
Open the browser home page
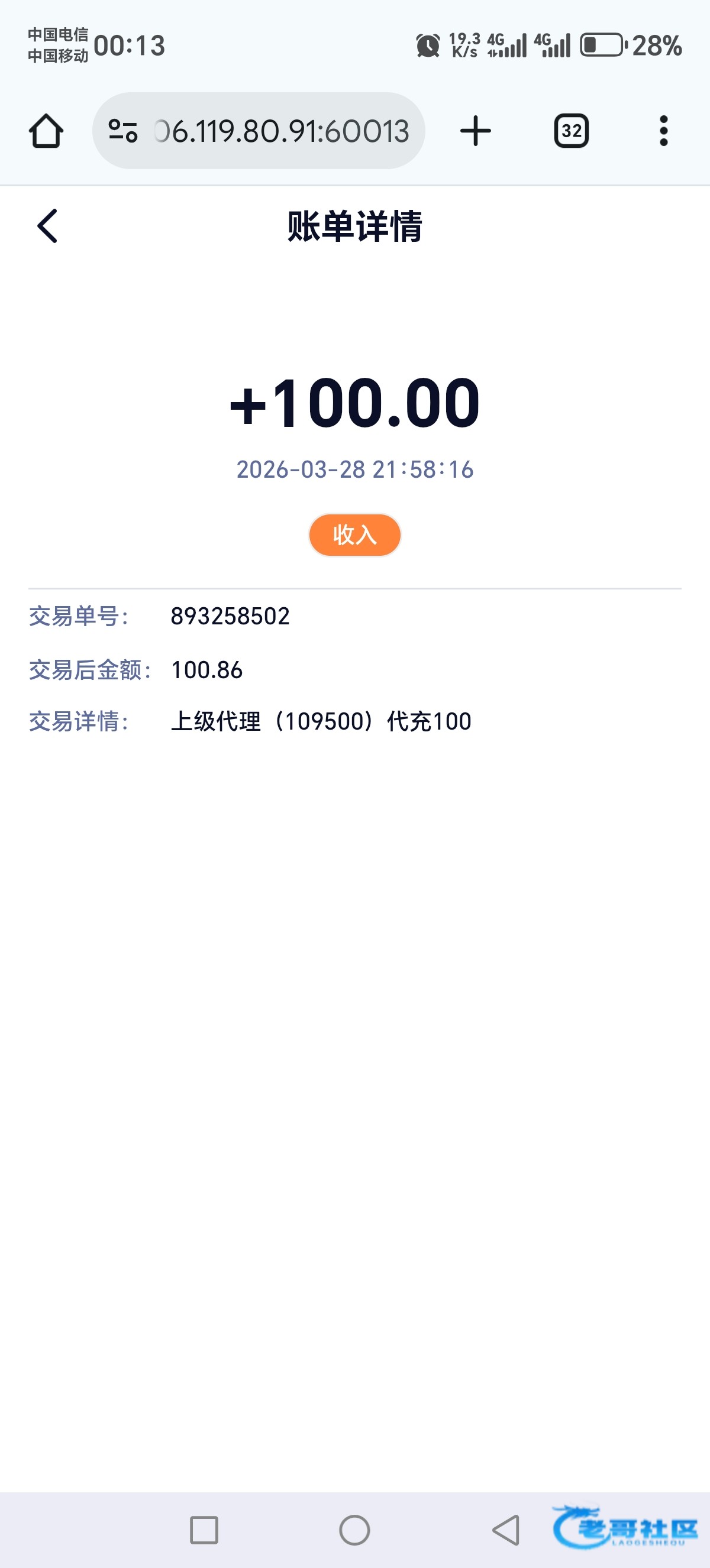pos(46,131)
